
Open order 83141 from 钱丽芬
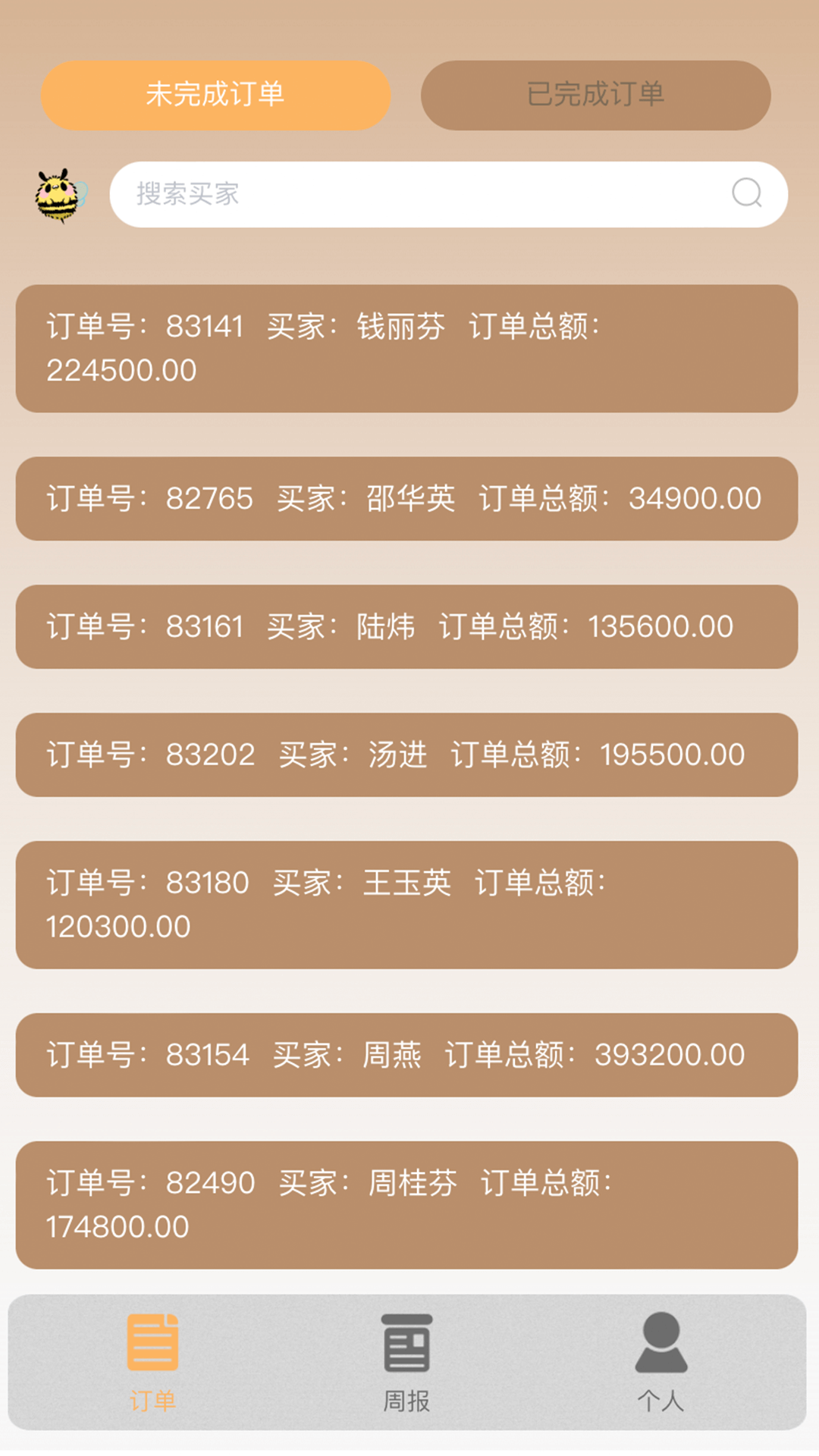[x=406, y=349]
